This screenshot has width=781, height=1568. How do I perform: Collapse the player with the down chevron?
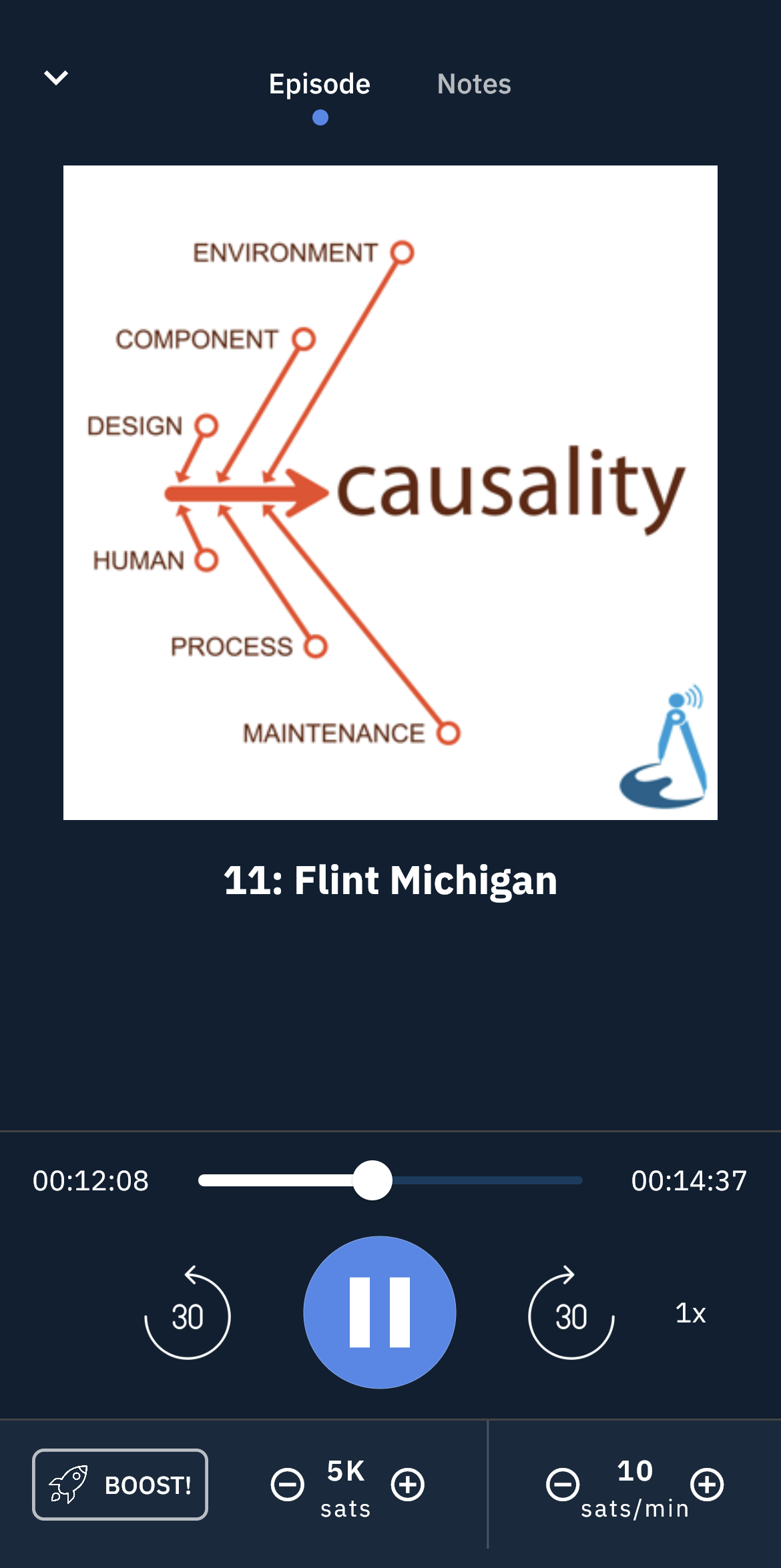pos(56,78)
